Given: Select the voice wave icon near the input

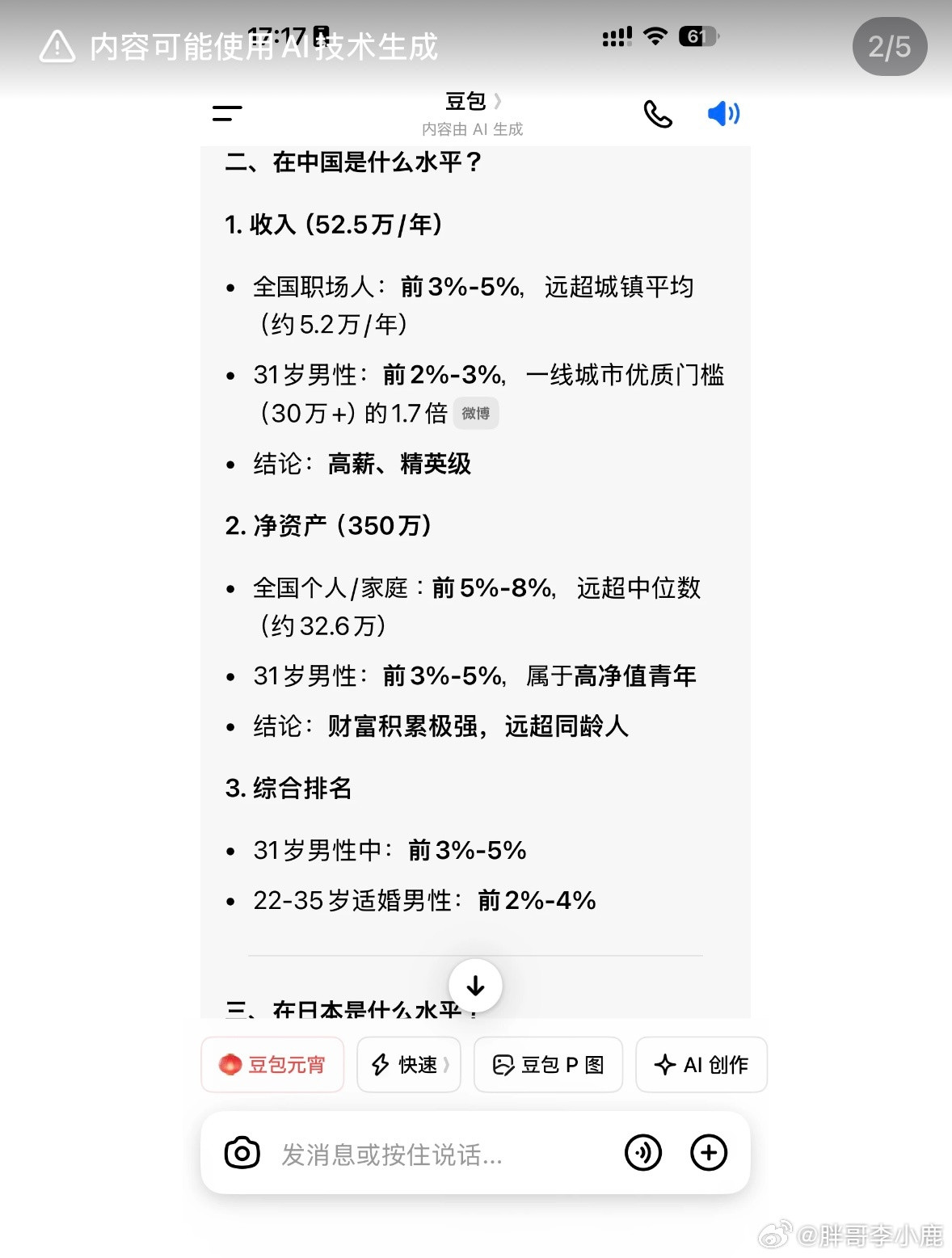Looking at the screenshot, I should tap(642, 1153).
